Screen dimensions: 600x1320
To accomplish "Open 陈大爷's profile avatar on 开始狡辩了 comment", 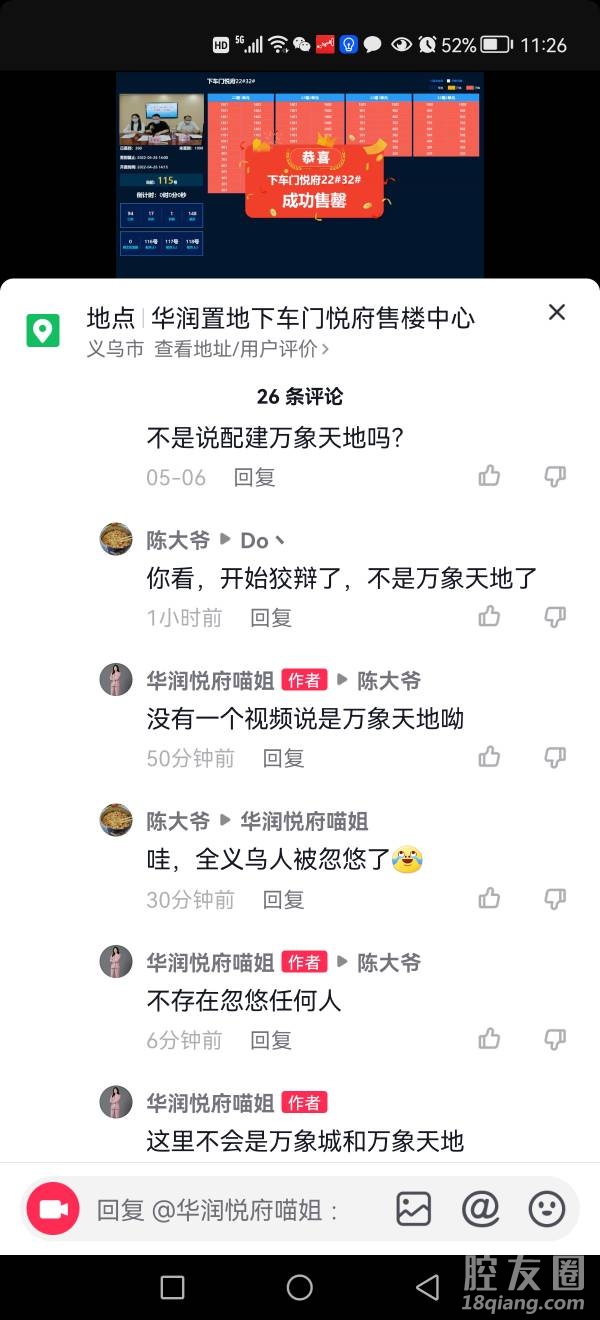I will click(116, 539).
